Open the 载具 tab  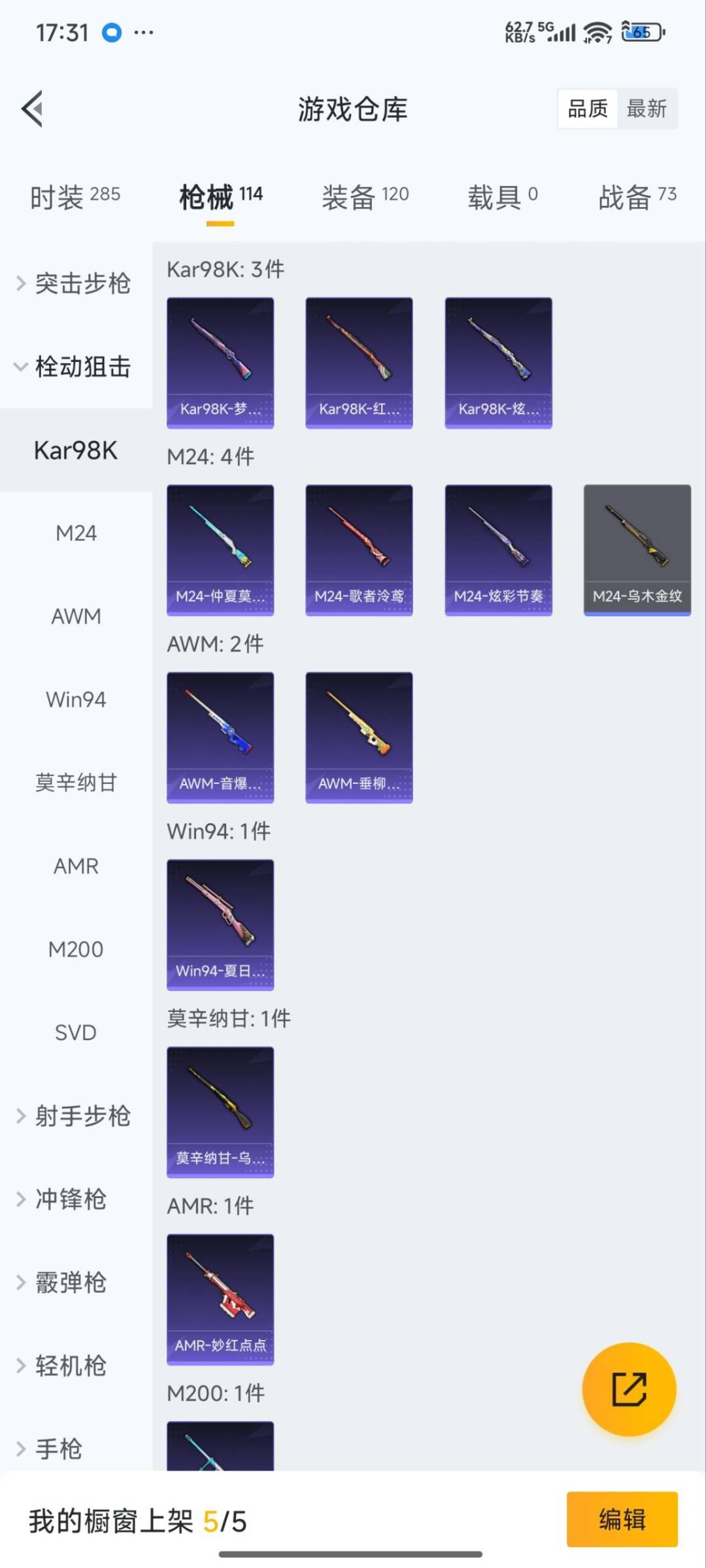click(x=502, y=197)
